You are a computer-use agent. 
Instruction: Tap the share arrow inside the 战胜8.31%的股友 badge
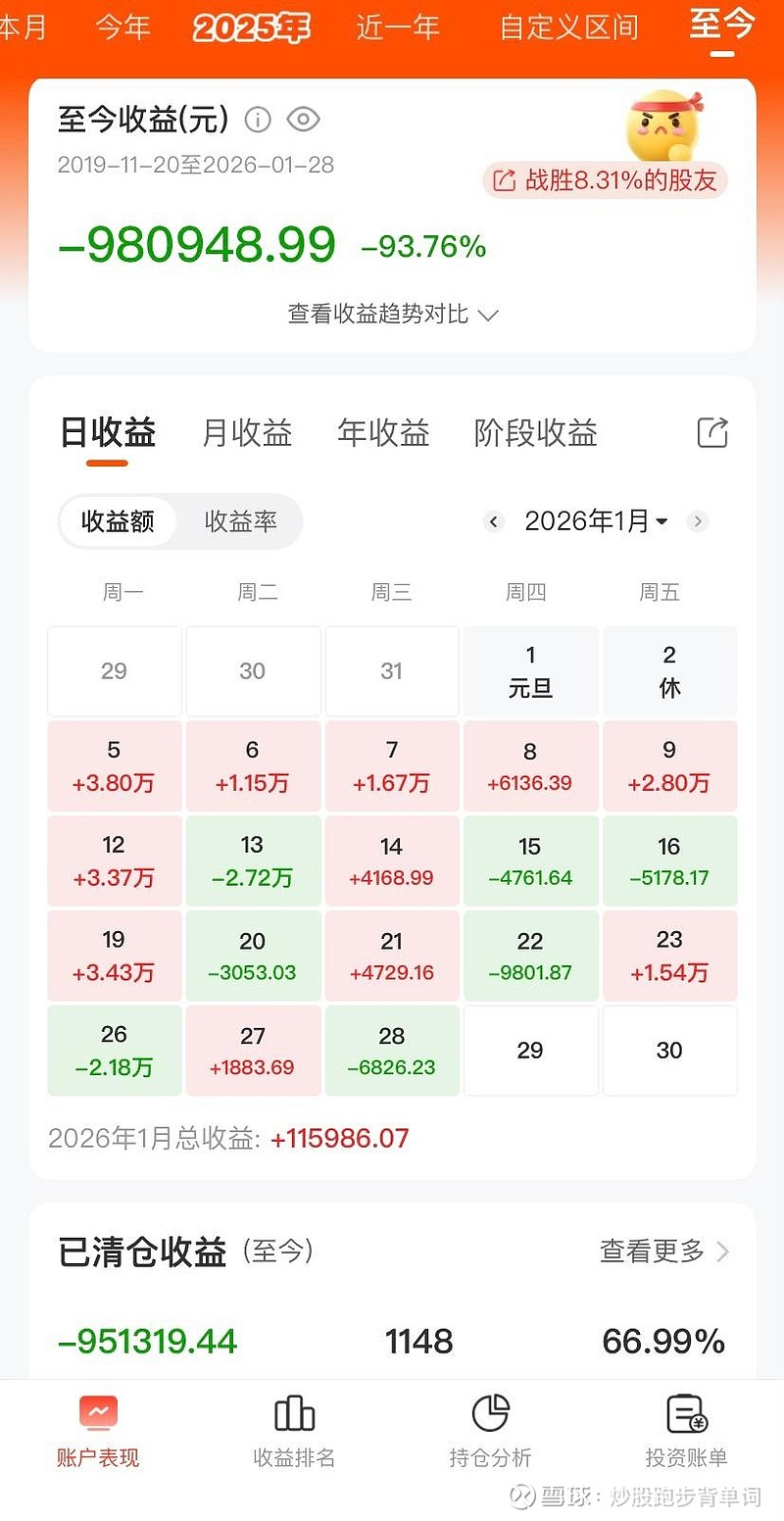[506, 180]
